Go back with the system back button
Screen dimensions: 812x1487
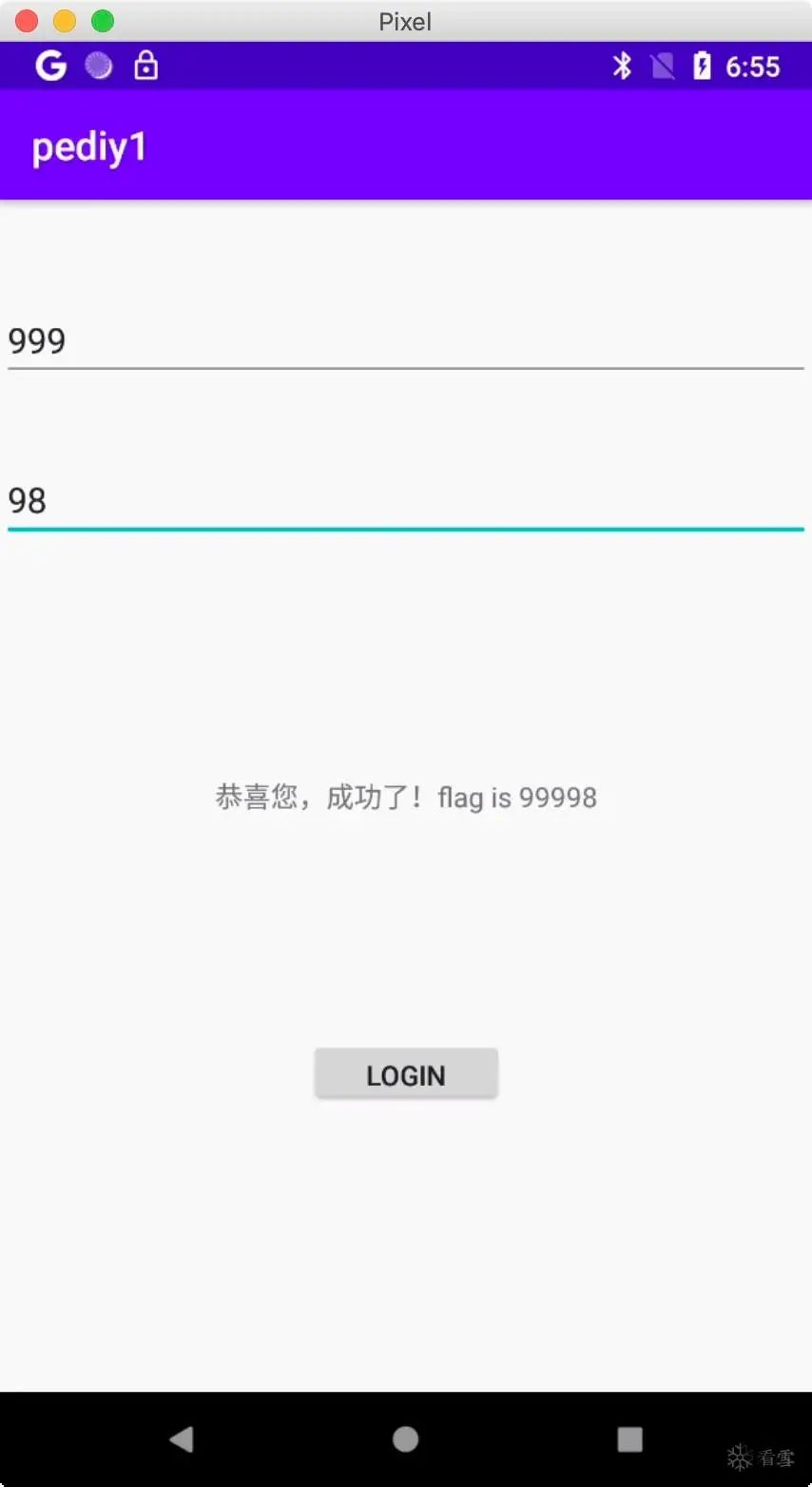click(181, 1439)
